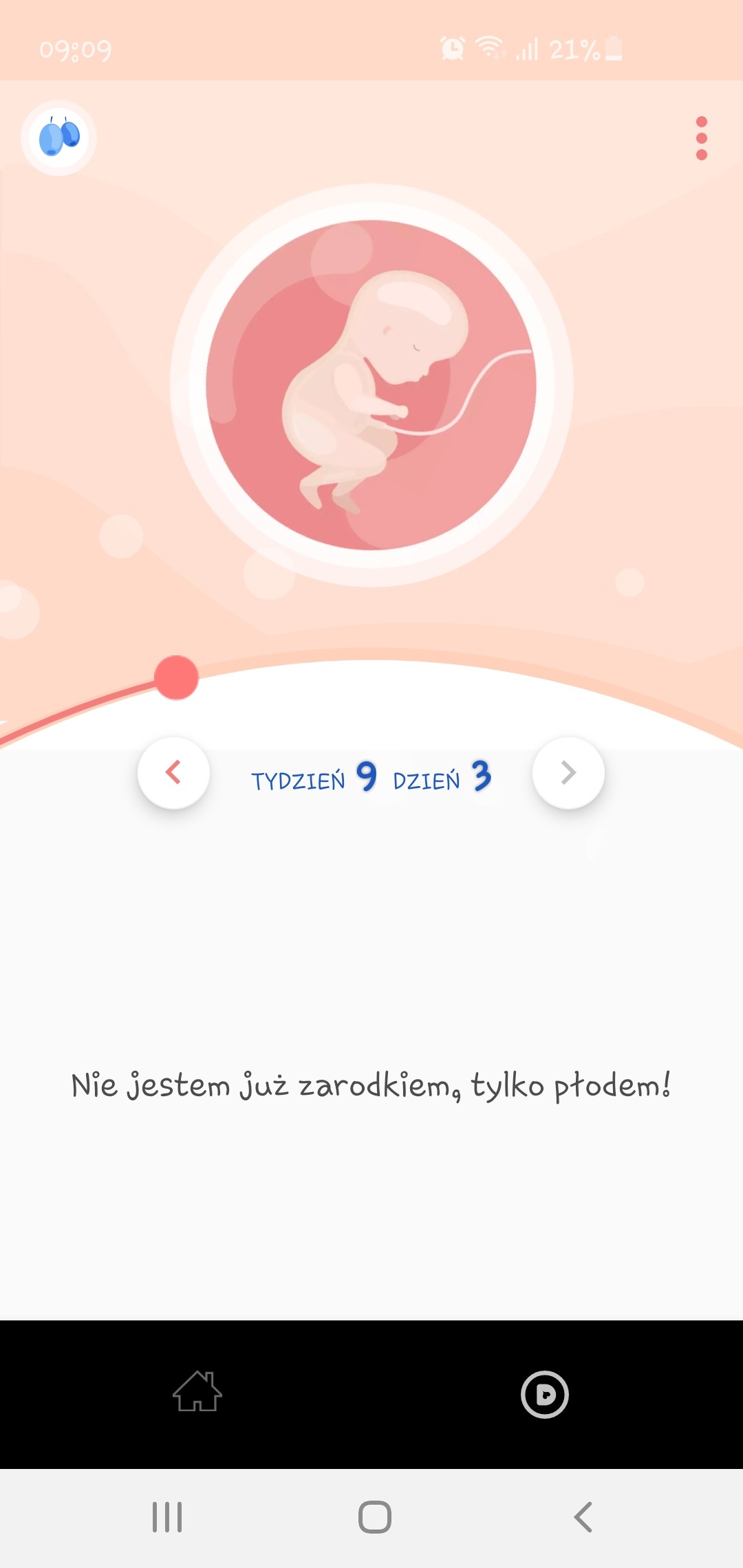Open recent apps from navigation bar
The image size is (743, 1568).
coord(167,1517)
